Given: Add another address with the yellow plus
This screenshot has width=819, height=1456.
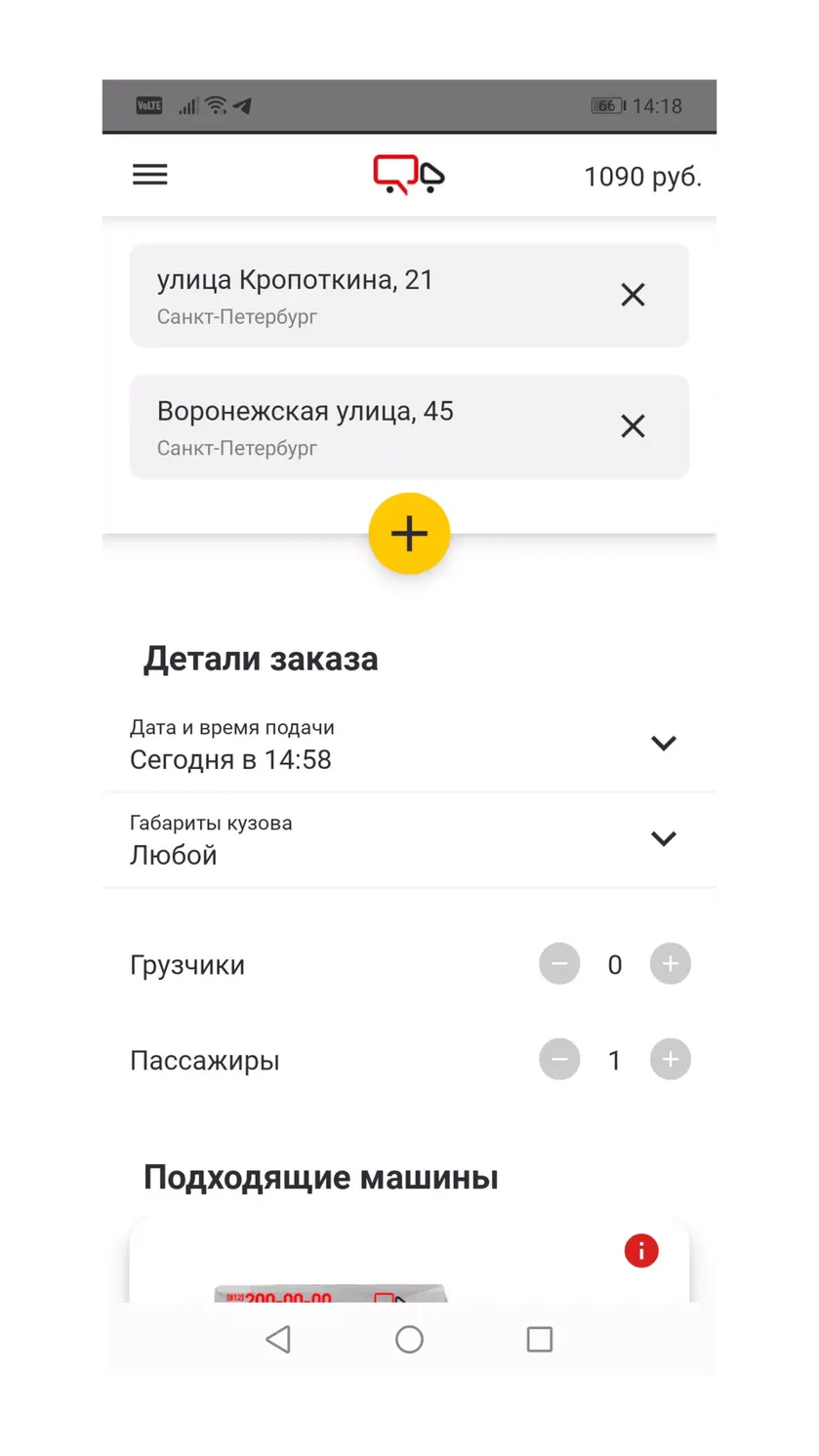Looking at the screenshot, I should (409, 534).
